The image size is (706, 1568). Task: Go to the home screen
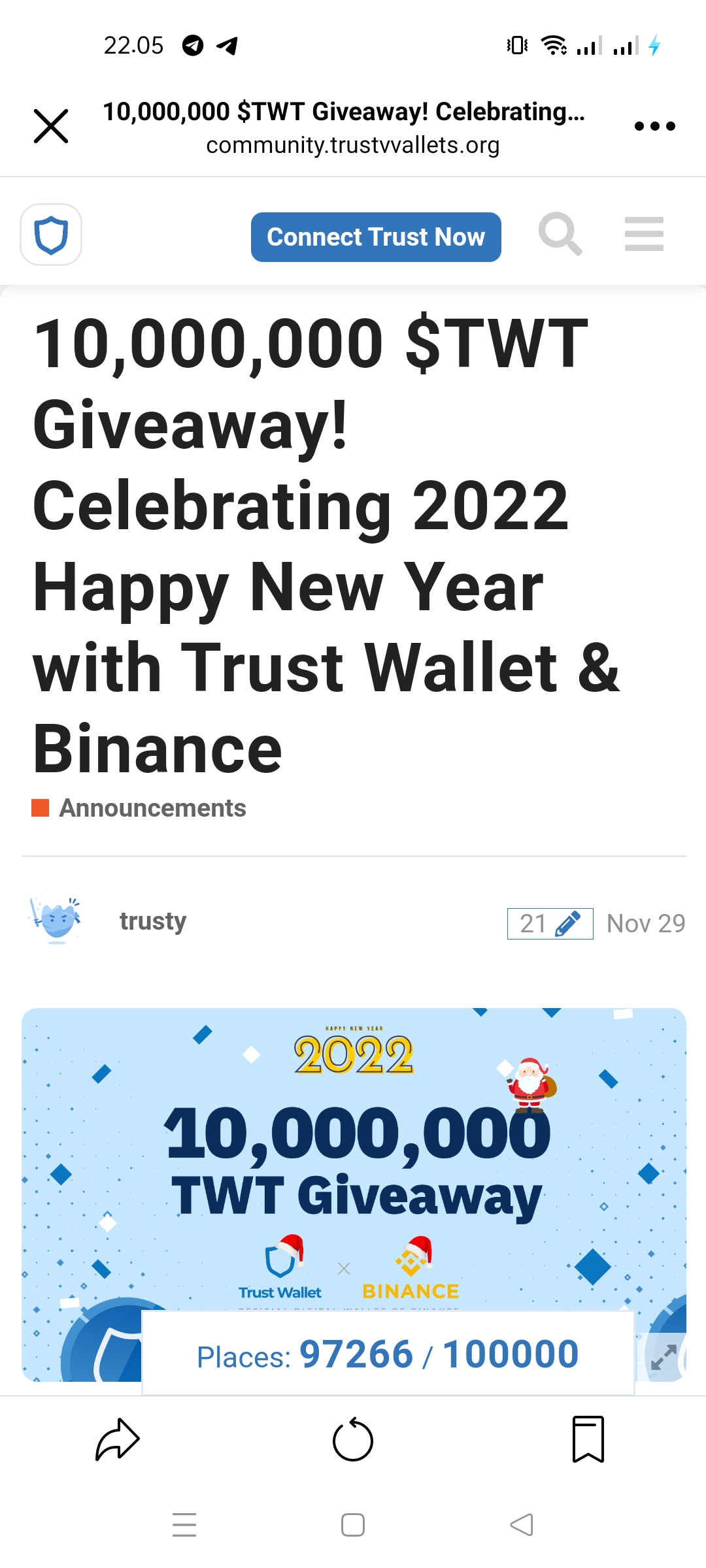[353, 1525]
